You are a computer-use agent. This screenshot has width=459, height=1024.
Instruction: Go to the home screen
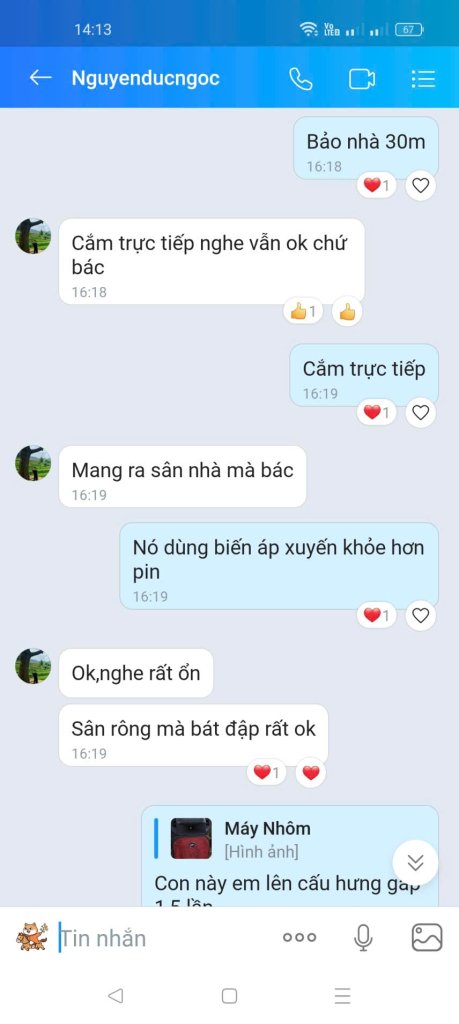point(229,995)
